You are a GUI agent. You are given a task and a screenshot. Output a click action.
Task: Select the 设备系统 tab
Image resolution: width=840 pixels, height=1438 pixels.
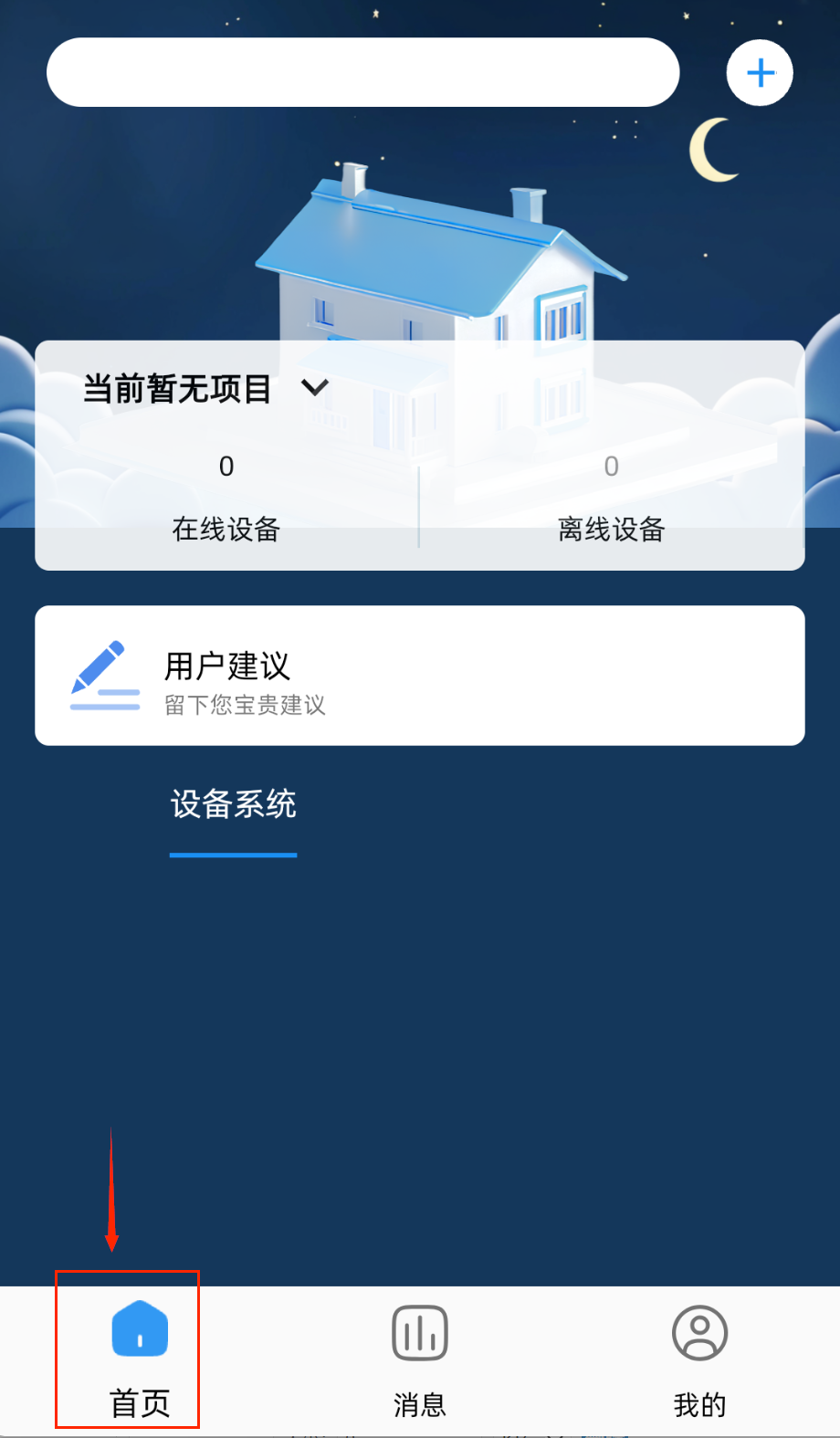[234, 805]
